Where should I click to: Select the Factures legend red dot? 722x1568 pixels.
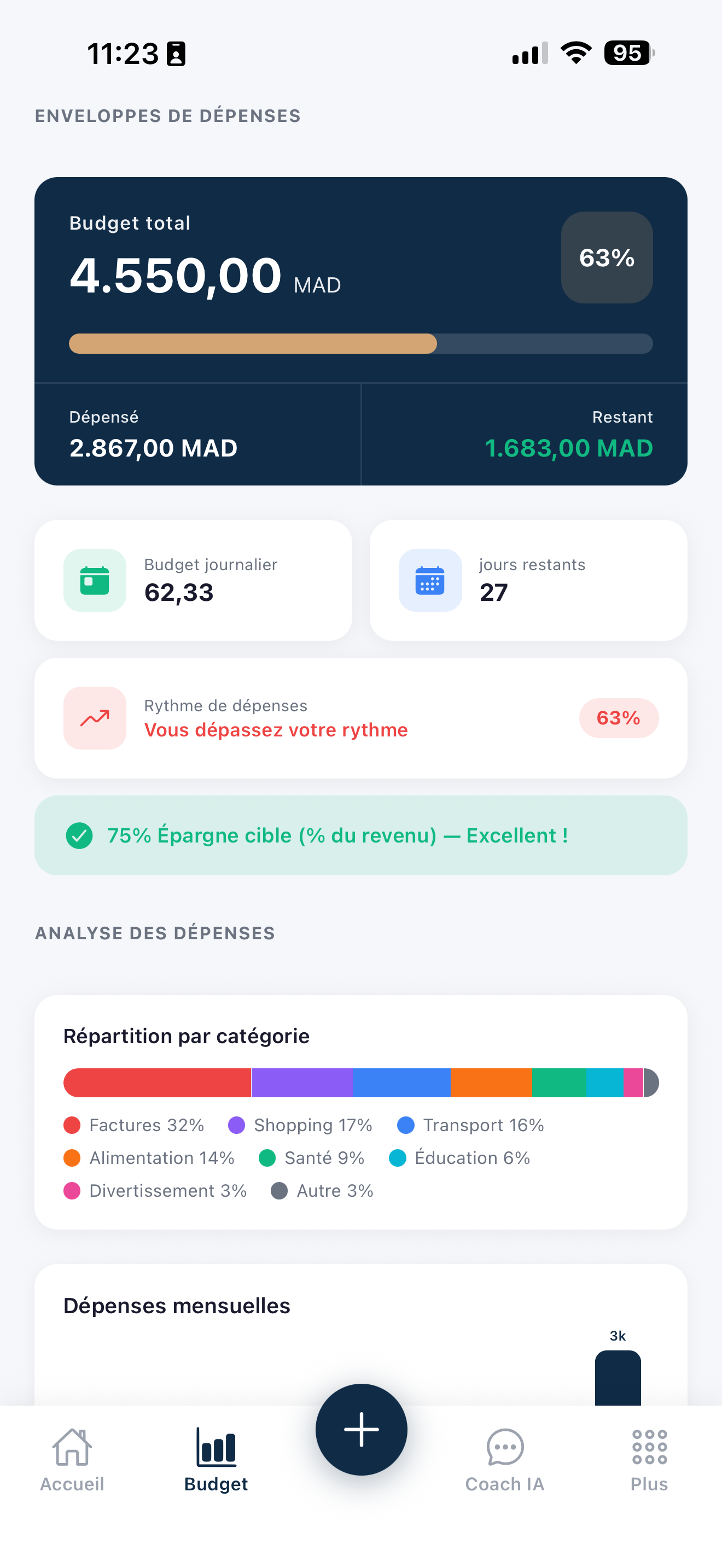tap(72, 1125)
